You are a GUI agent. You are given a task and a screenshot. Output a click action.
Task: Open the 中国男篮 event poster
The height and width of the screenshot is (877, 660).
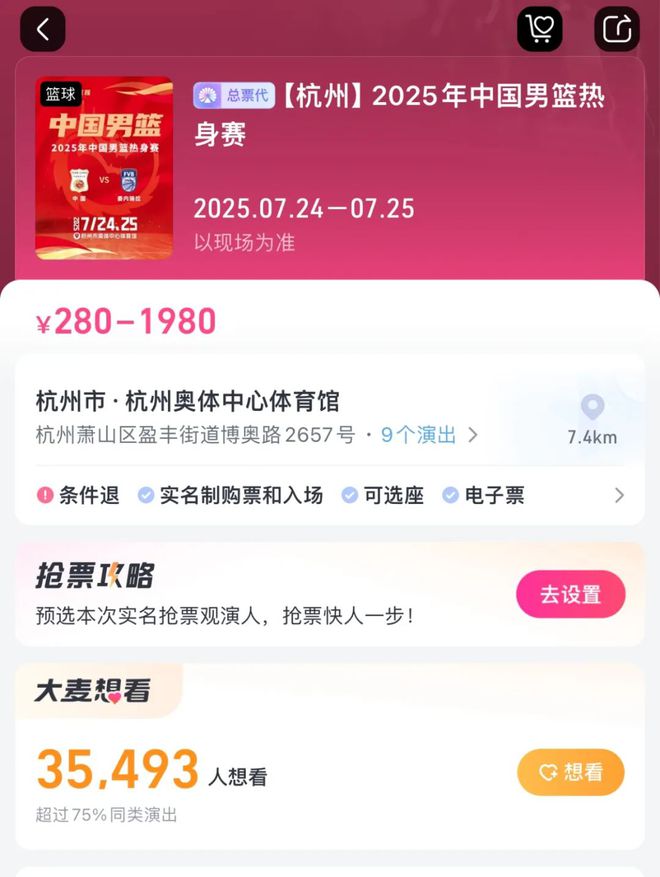104,168
